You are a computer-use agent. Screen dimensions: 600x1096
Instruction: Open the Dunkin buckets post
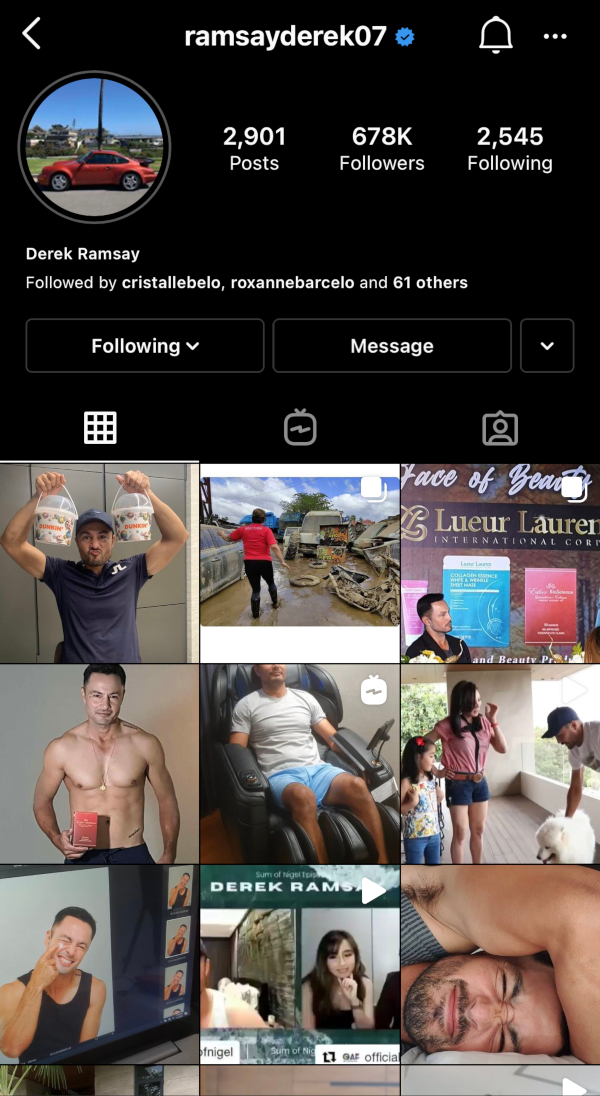[x=99, y=562]
